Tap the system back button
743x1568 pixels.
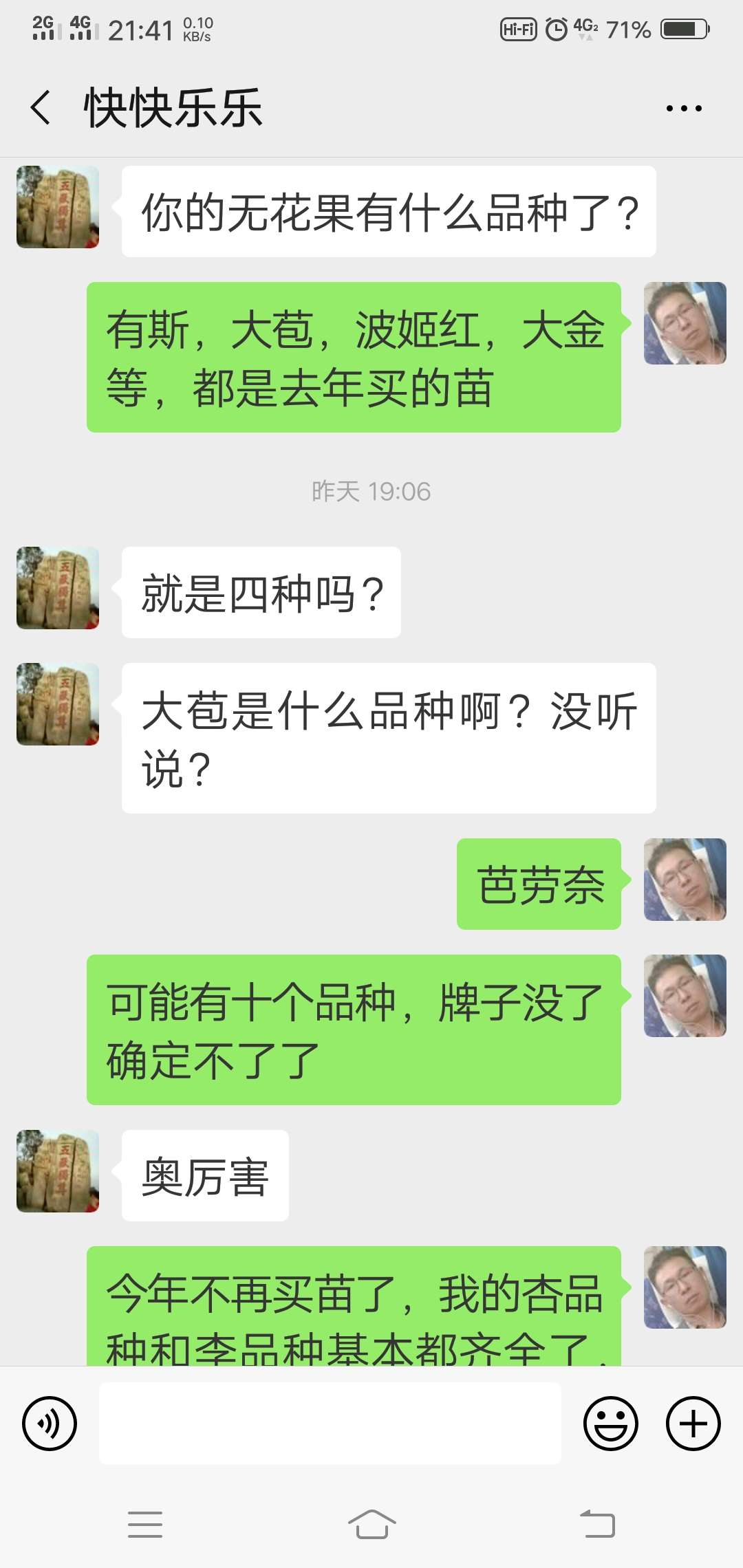click(597, 1524)
